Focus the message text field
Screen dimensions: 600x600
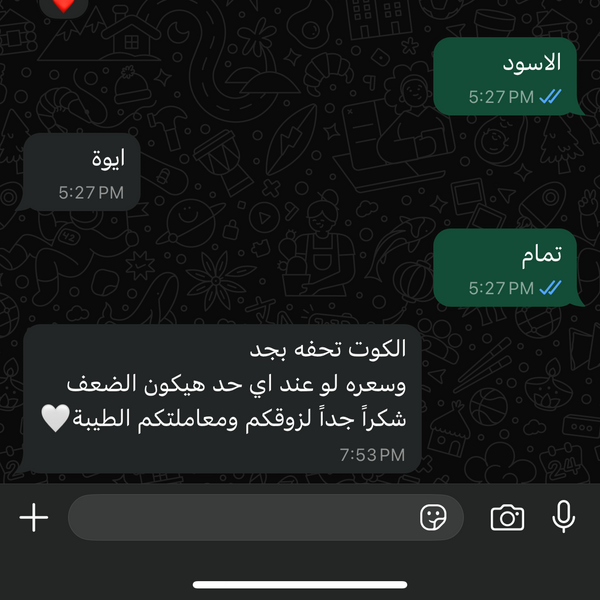(x=240, y=517)
